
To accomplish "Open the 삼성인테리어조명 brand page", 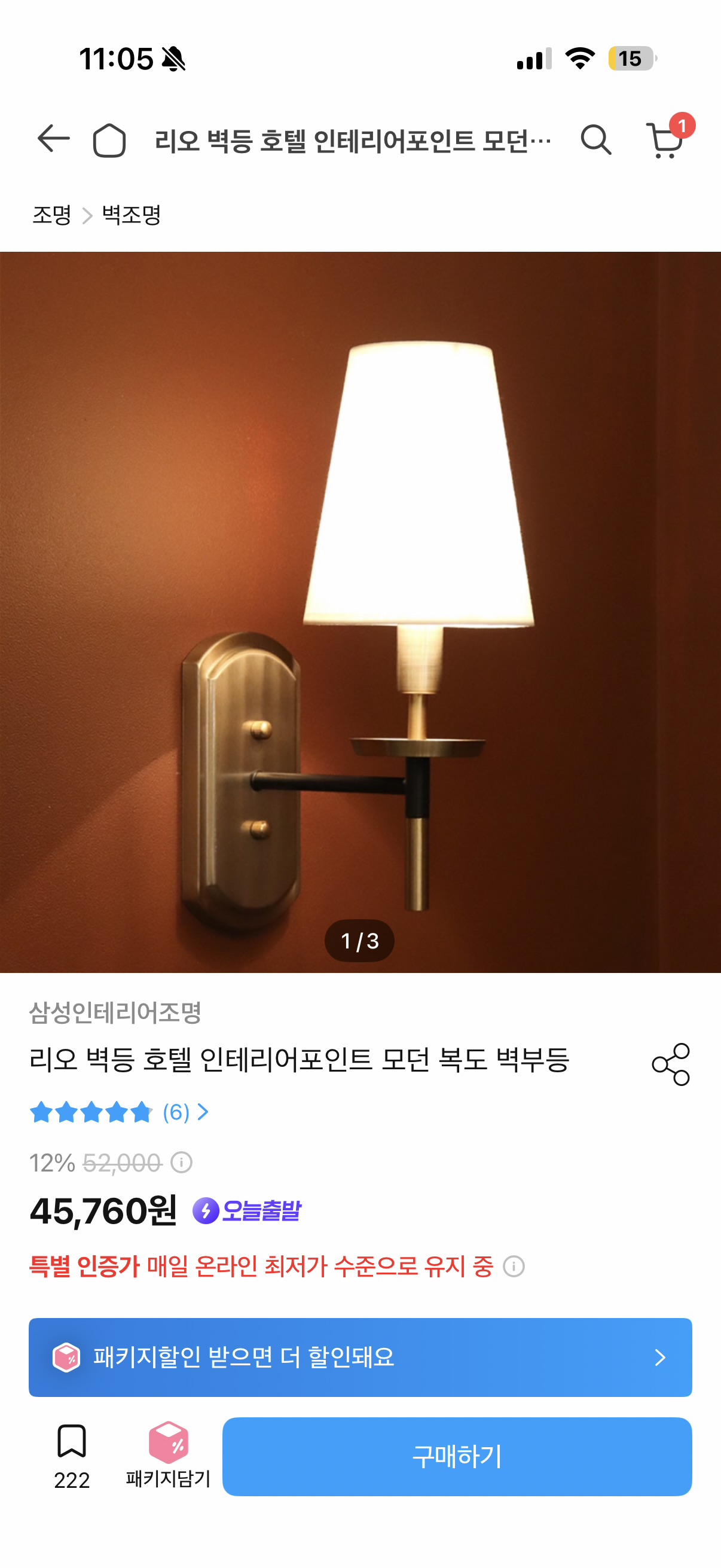I will (115, 1012).
